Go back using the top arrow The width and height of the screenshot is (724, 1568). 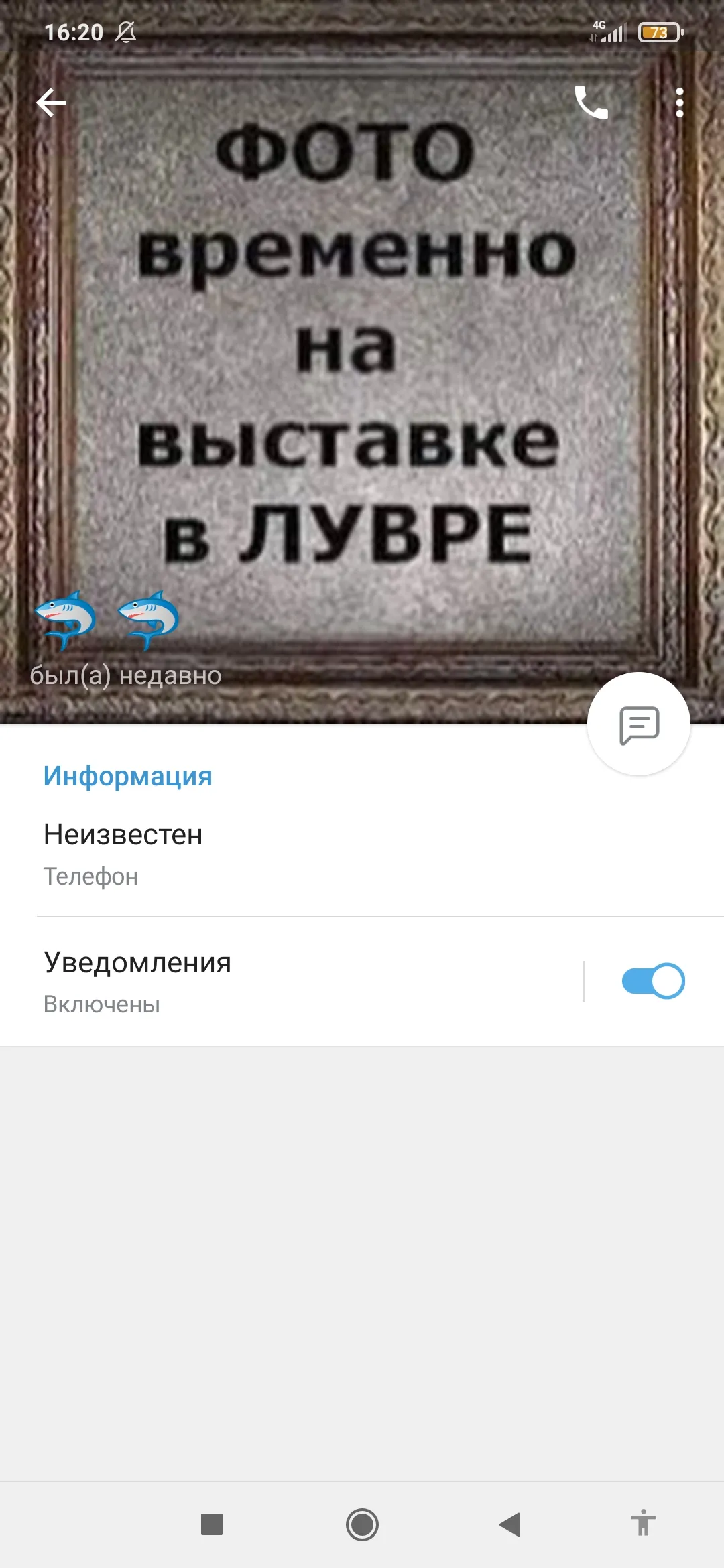[x=51, y=103]
